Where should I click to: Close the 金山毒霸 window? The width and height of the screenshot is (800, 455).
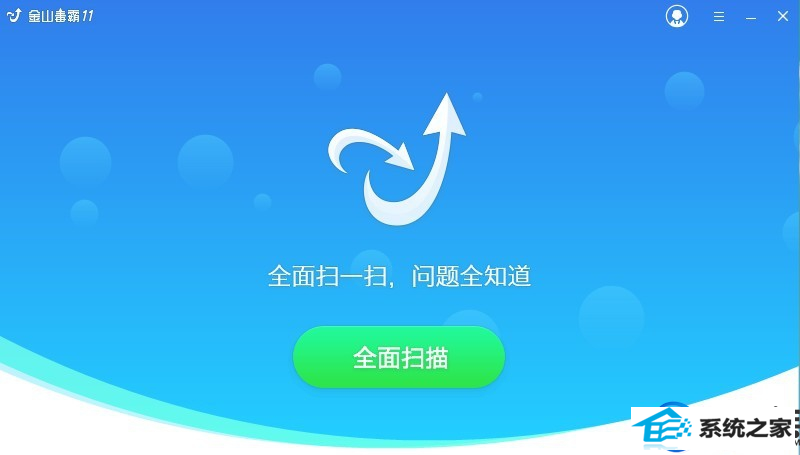click(x=782, y=17)
